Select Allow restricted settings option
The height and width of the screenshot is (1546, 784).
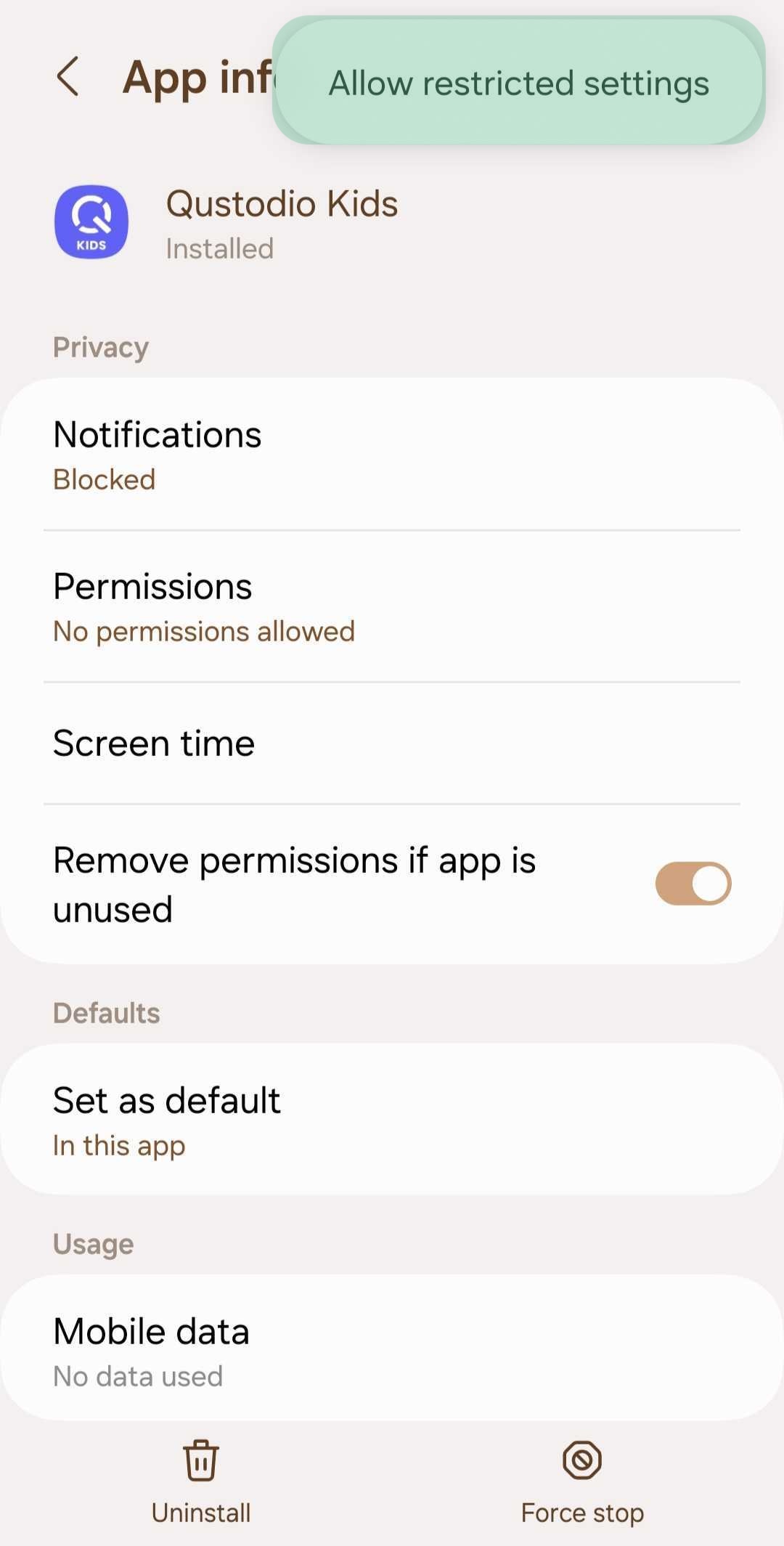[x=518, y=82]
